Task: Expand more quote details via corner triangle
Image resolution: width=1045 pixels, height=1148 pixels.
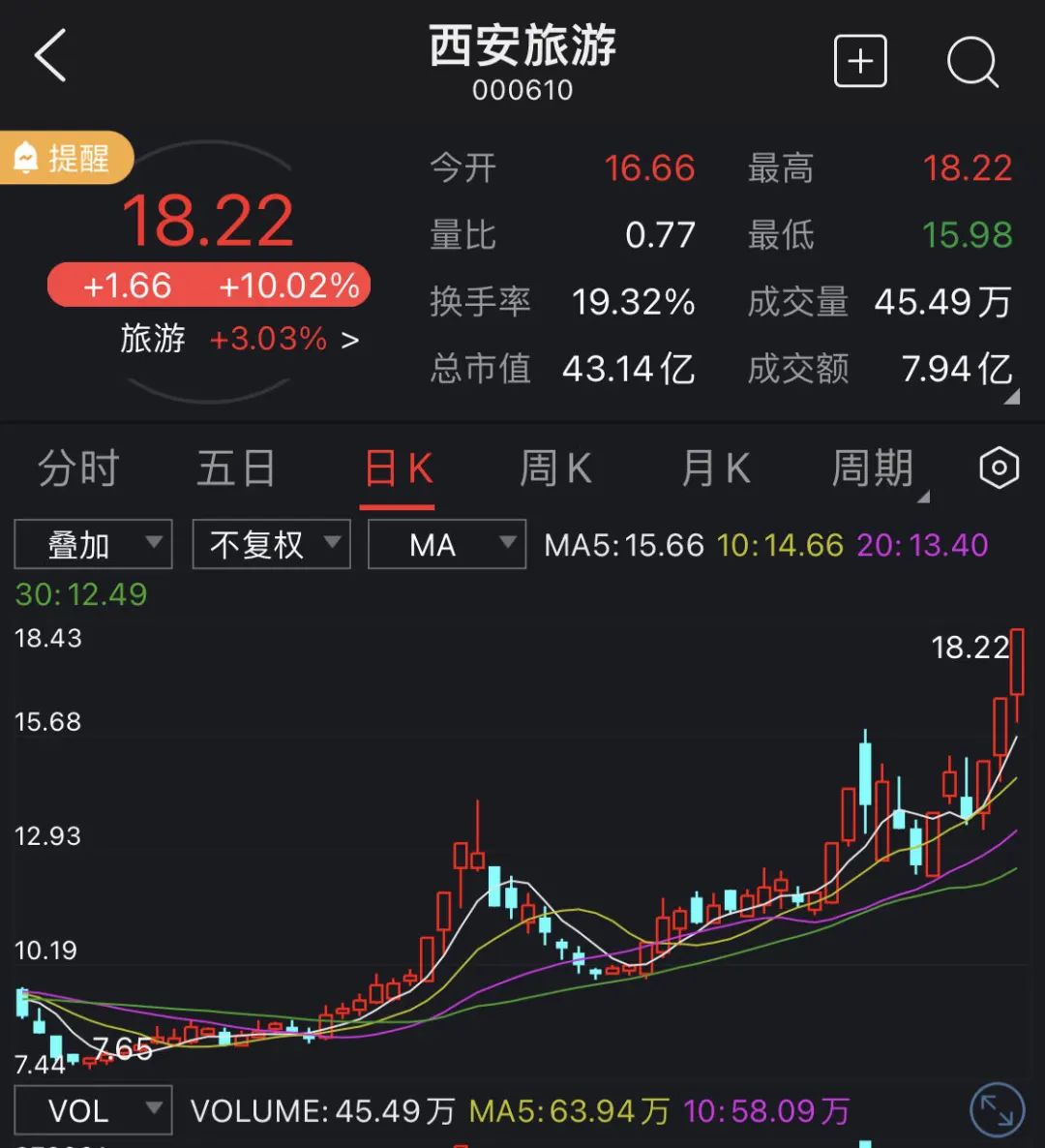Action: point(1011,397)
